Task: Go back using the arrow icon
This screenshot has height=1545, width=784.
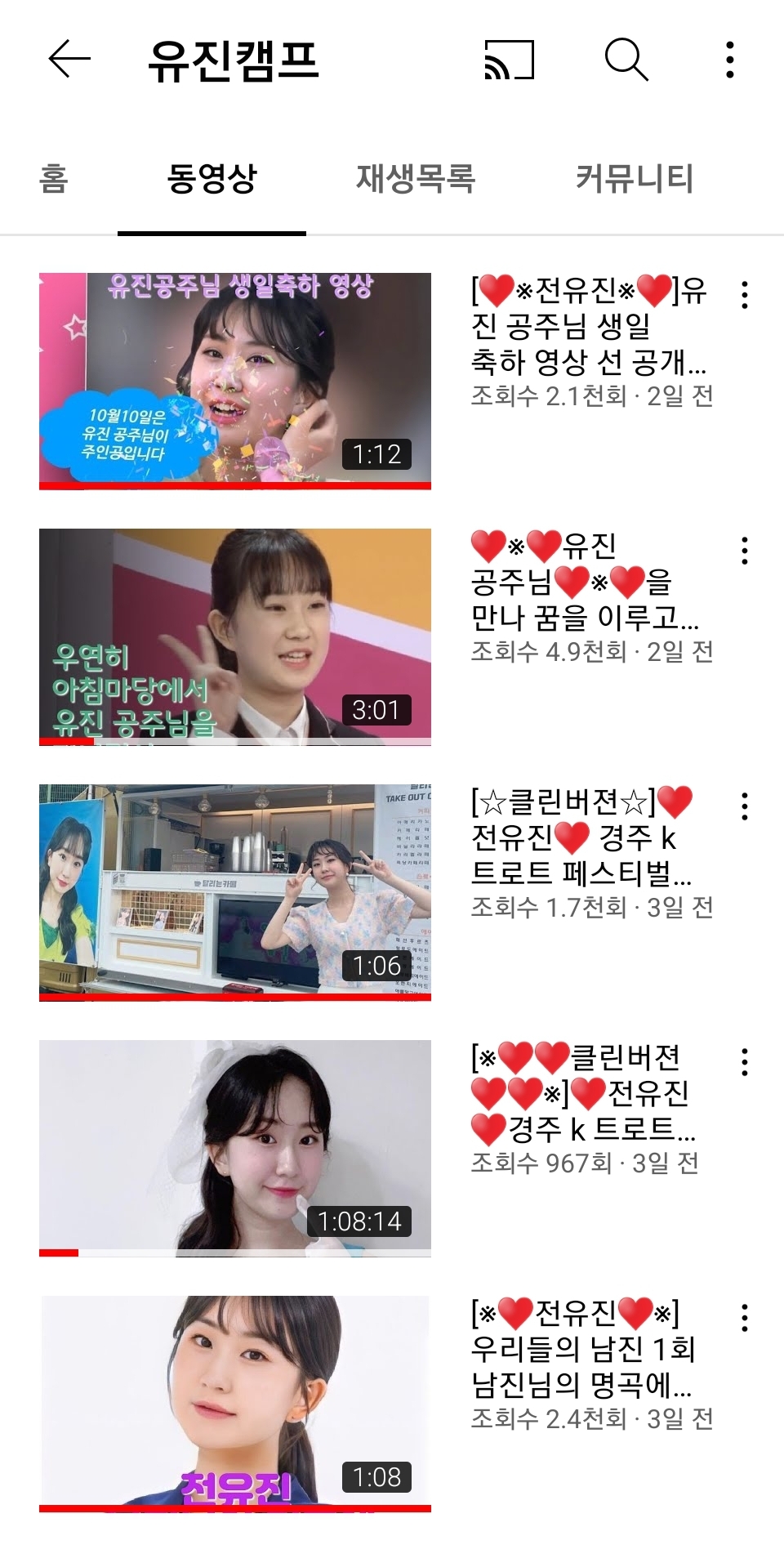Action: tap(69, 60)
